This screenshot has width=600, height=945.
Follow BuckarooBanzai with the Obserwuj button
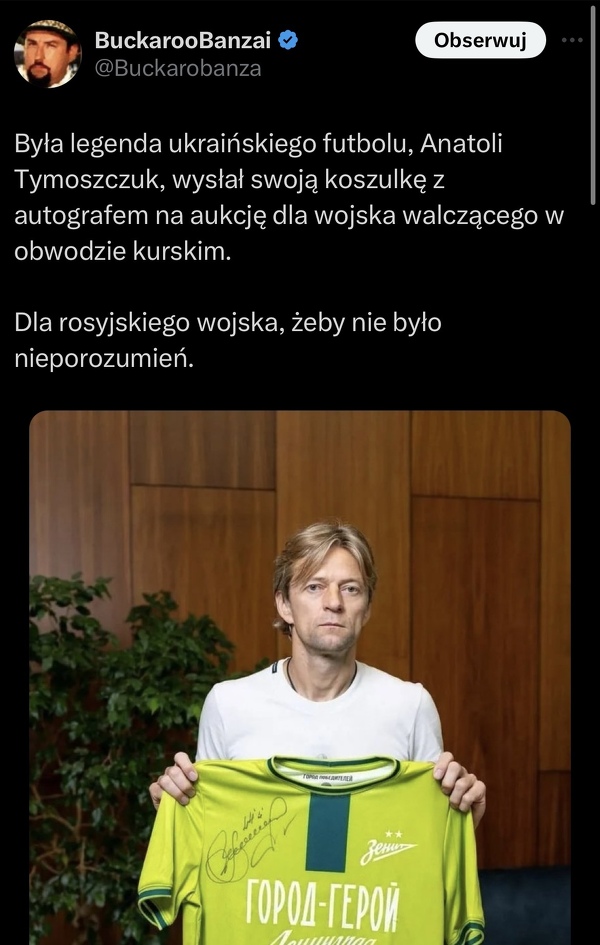[x=480, y=41]
